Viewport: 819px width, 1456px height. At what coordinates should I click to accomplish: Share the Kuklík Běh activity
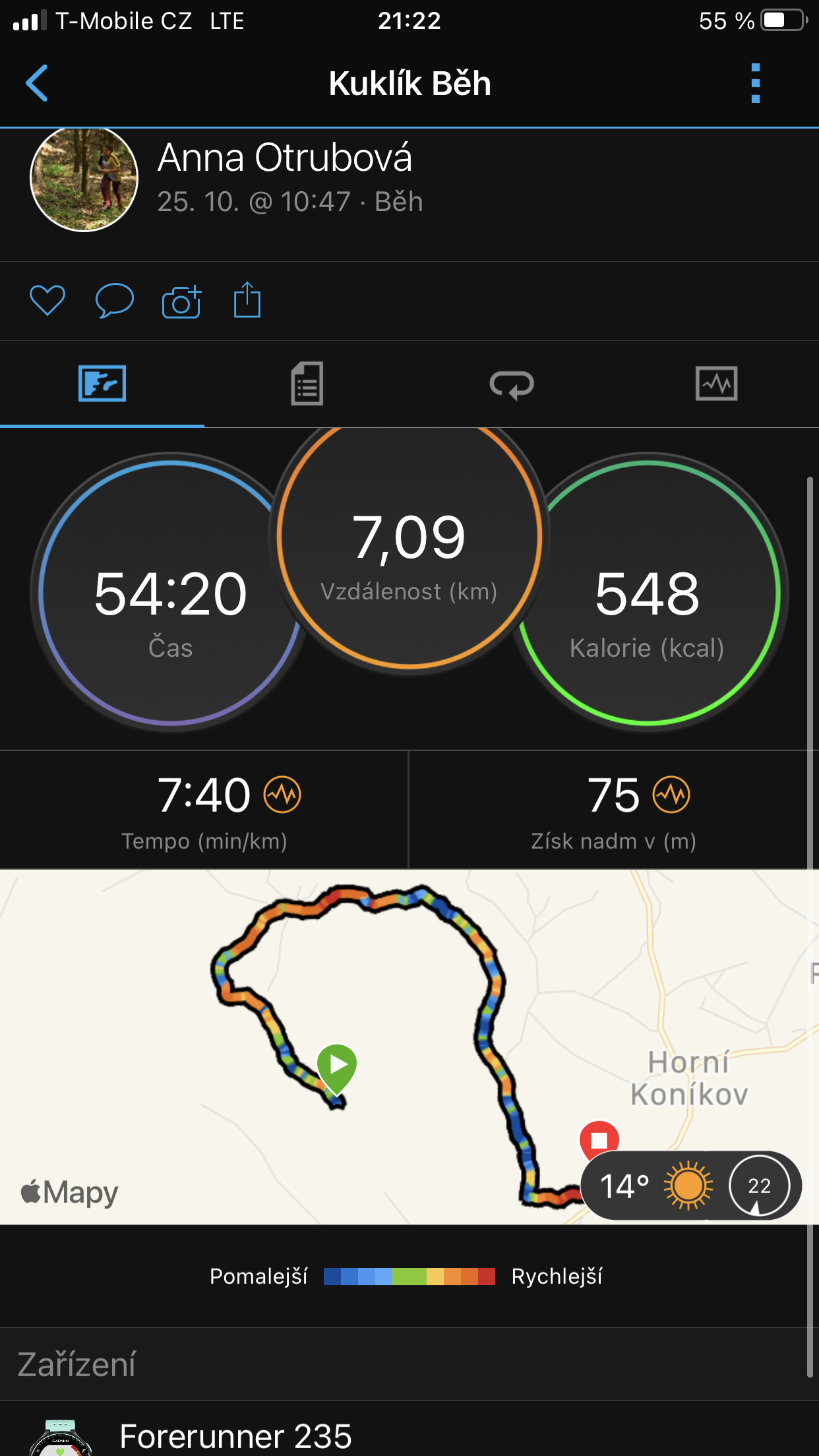pos(247,300)
